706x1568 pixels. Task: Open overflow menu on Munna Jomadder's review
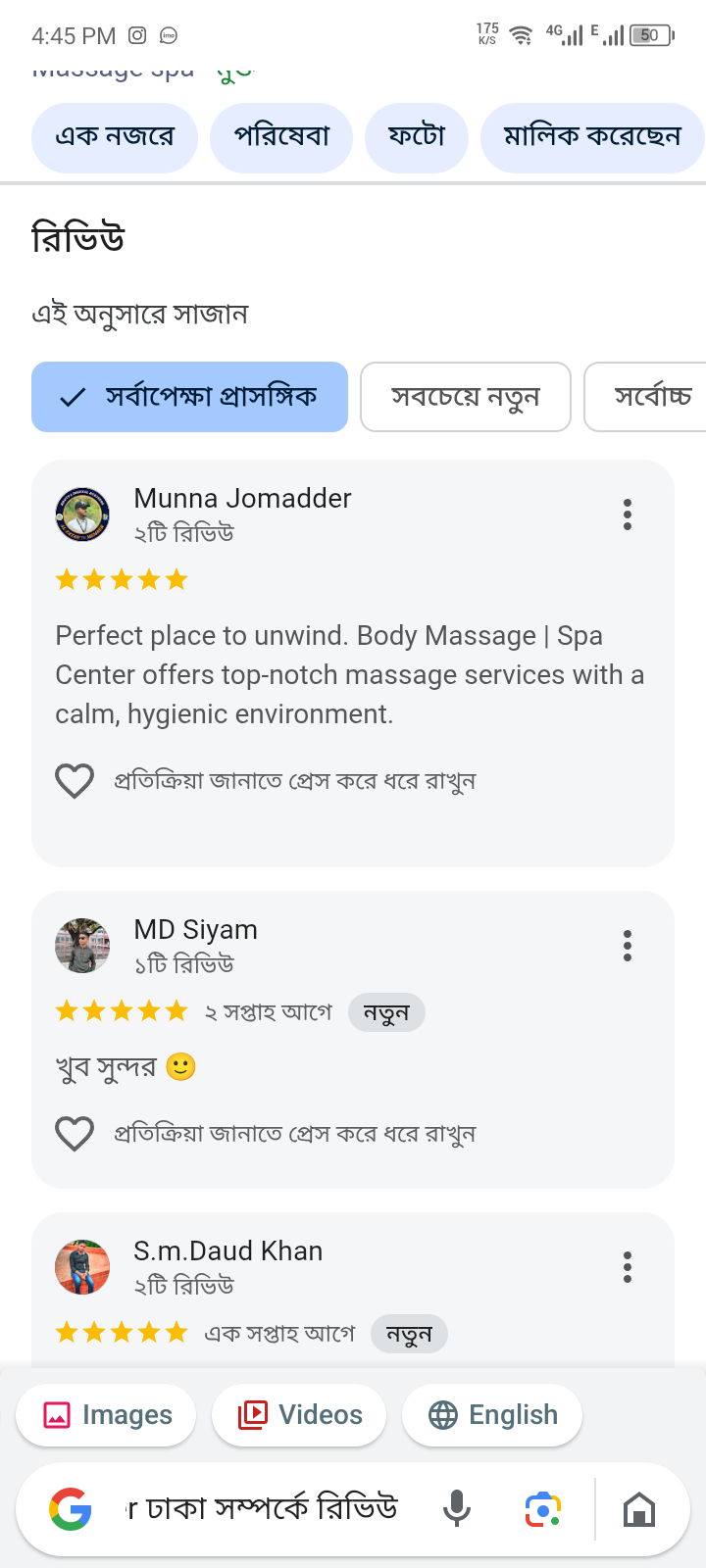[628, 514]
